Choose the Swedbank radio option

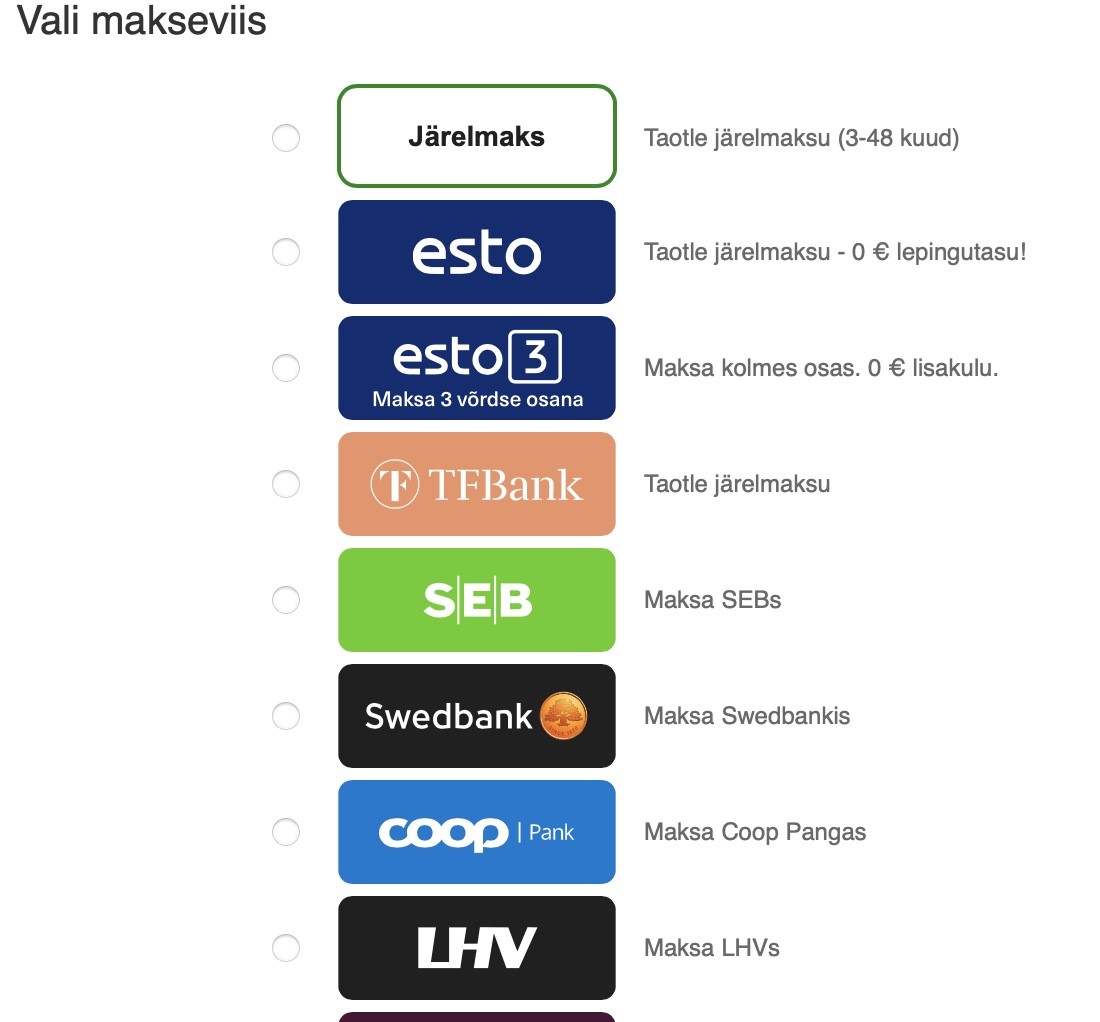coord(286,716)
